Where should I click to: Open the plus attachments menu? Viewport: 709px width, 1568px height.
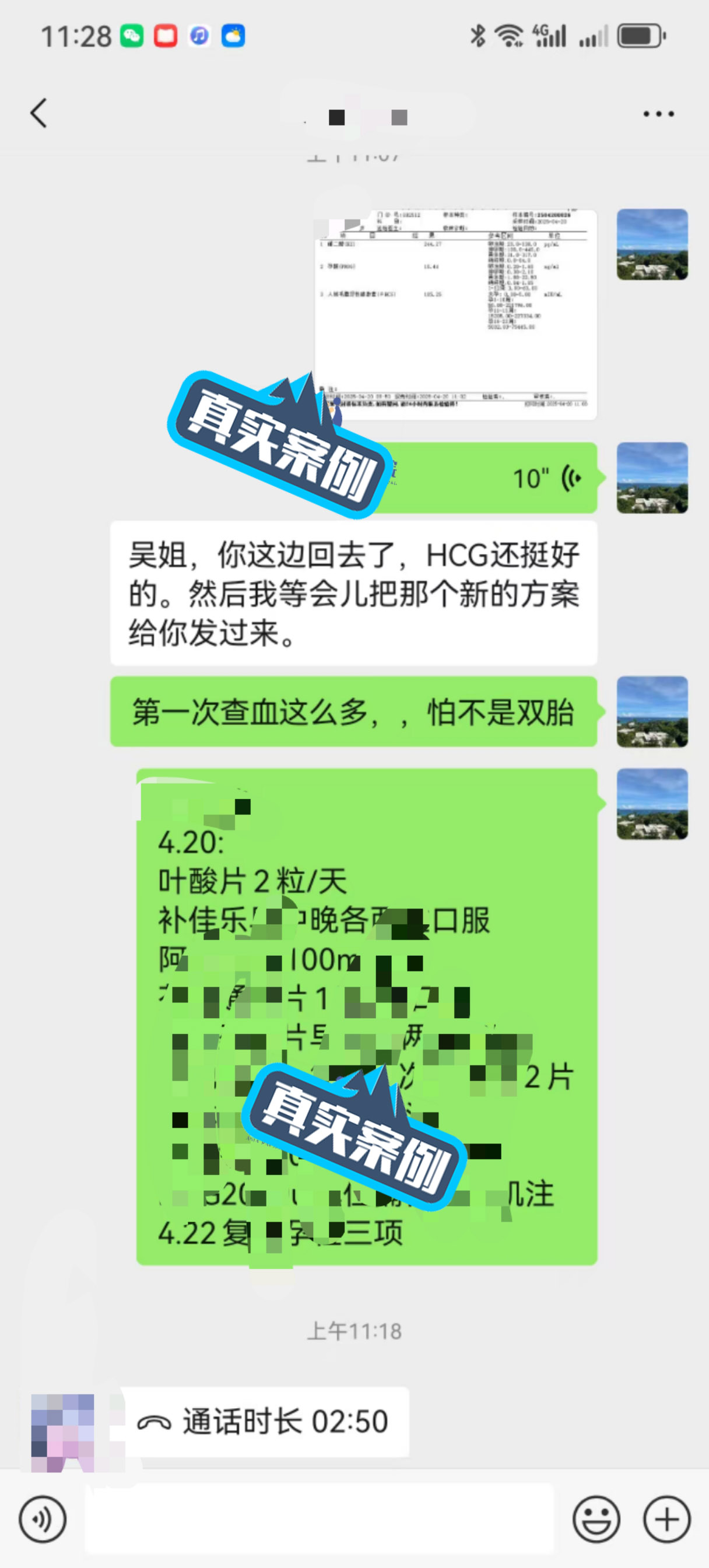click(x=666, y=1519)
